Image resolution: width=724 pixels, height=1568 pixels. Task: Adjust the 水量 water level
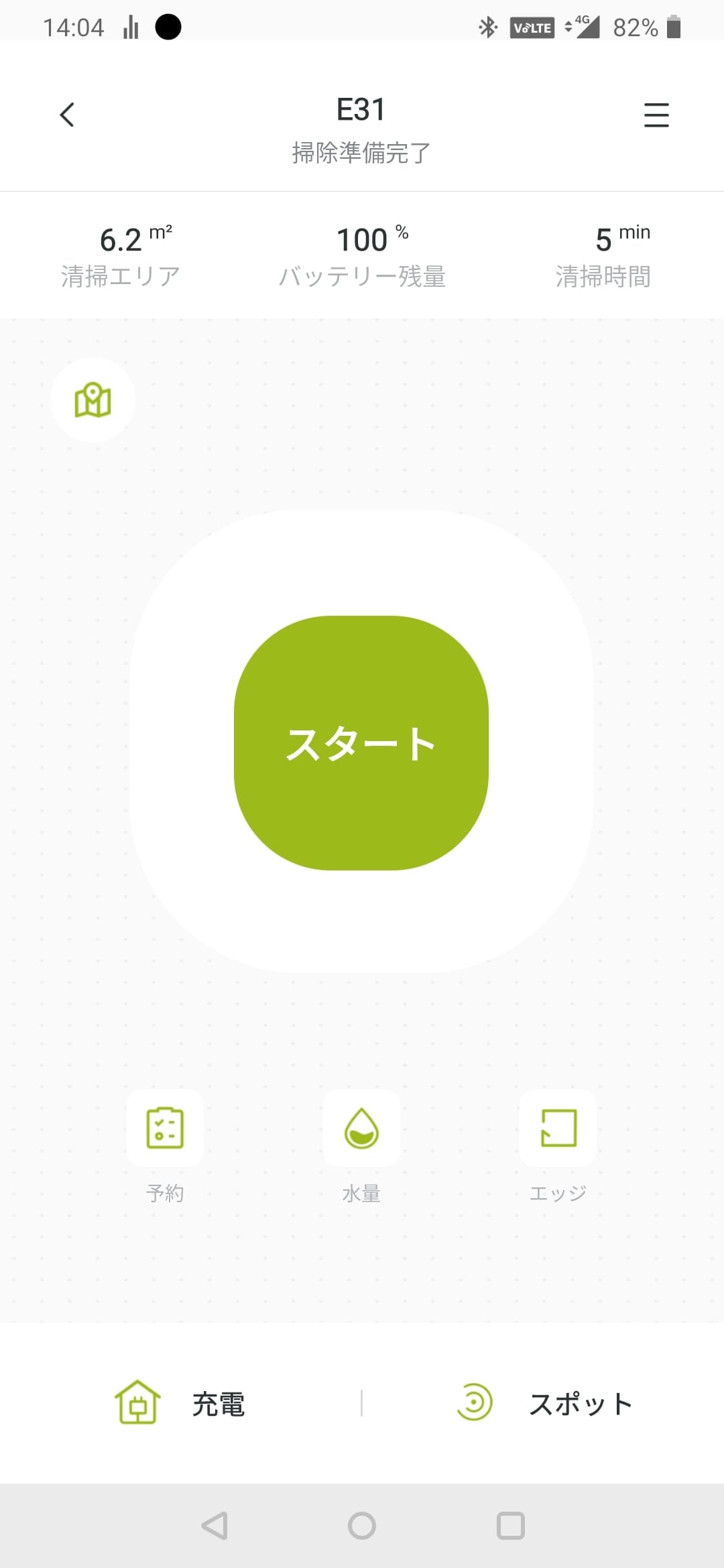click(361, 1128)
